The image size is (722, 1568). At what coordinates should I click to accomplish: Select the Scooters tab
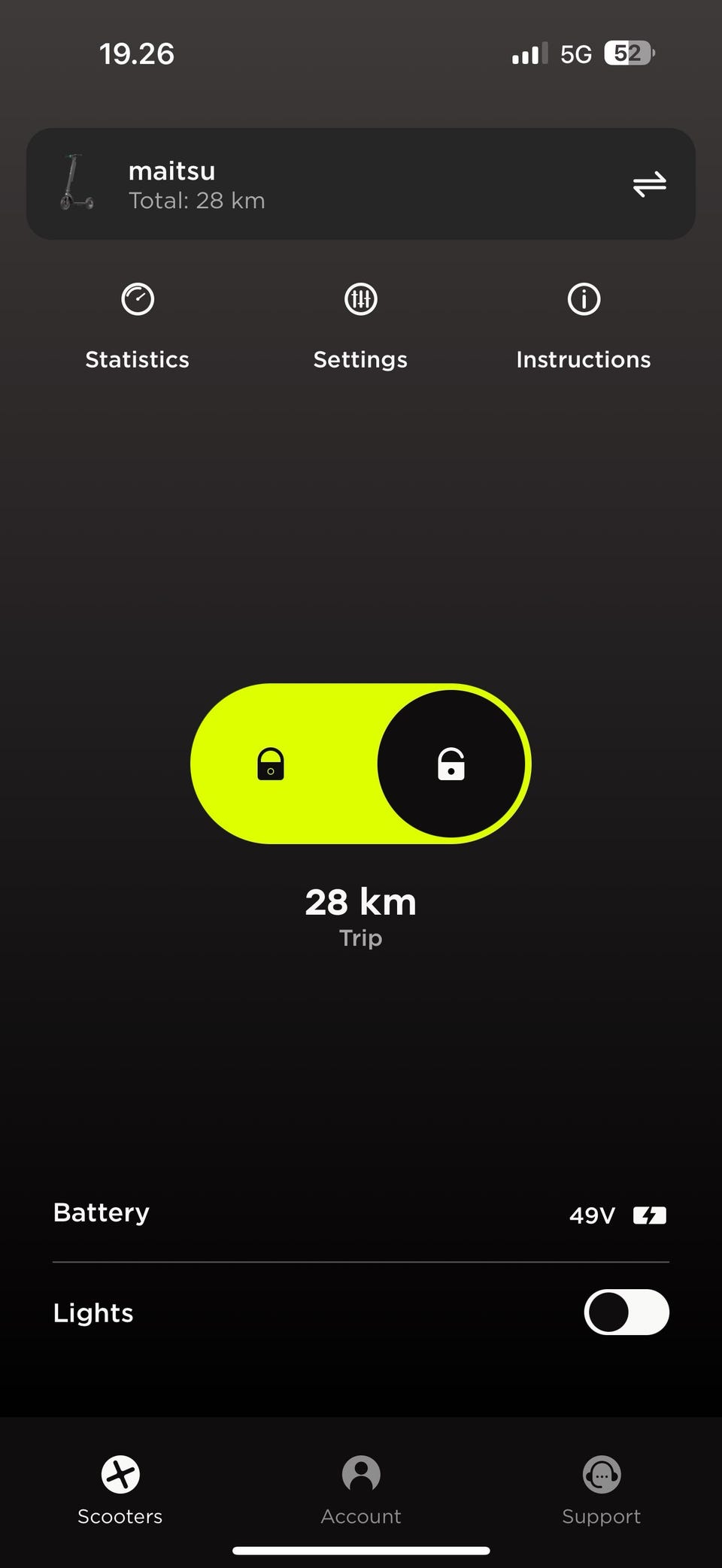click(x=120, y=1490)
